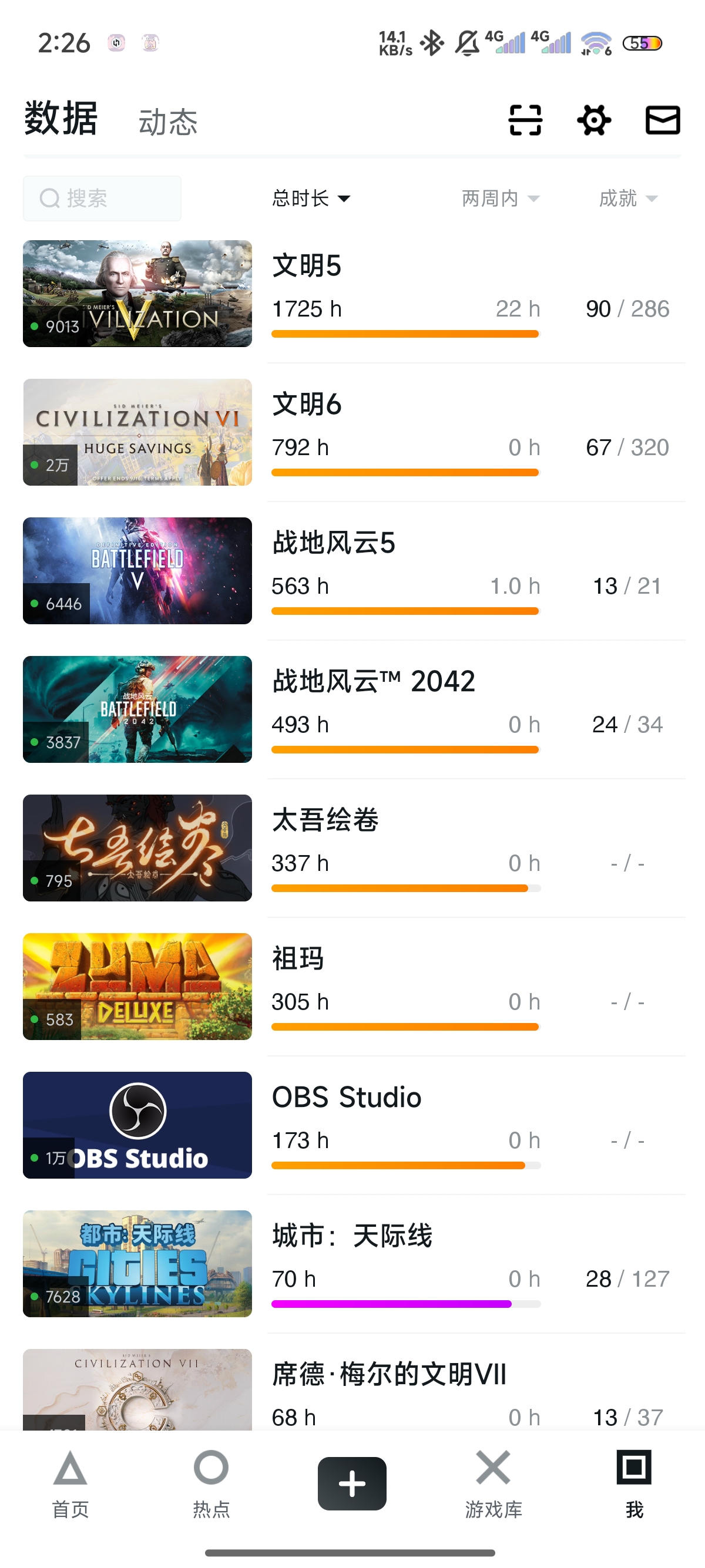Open the mail inbox icon
This screenshot has height=1568, width=705.
pyautogui.click(x=662, y=121)
